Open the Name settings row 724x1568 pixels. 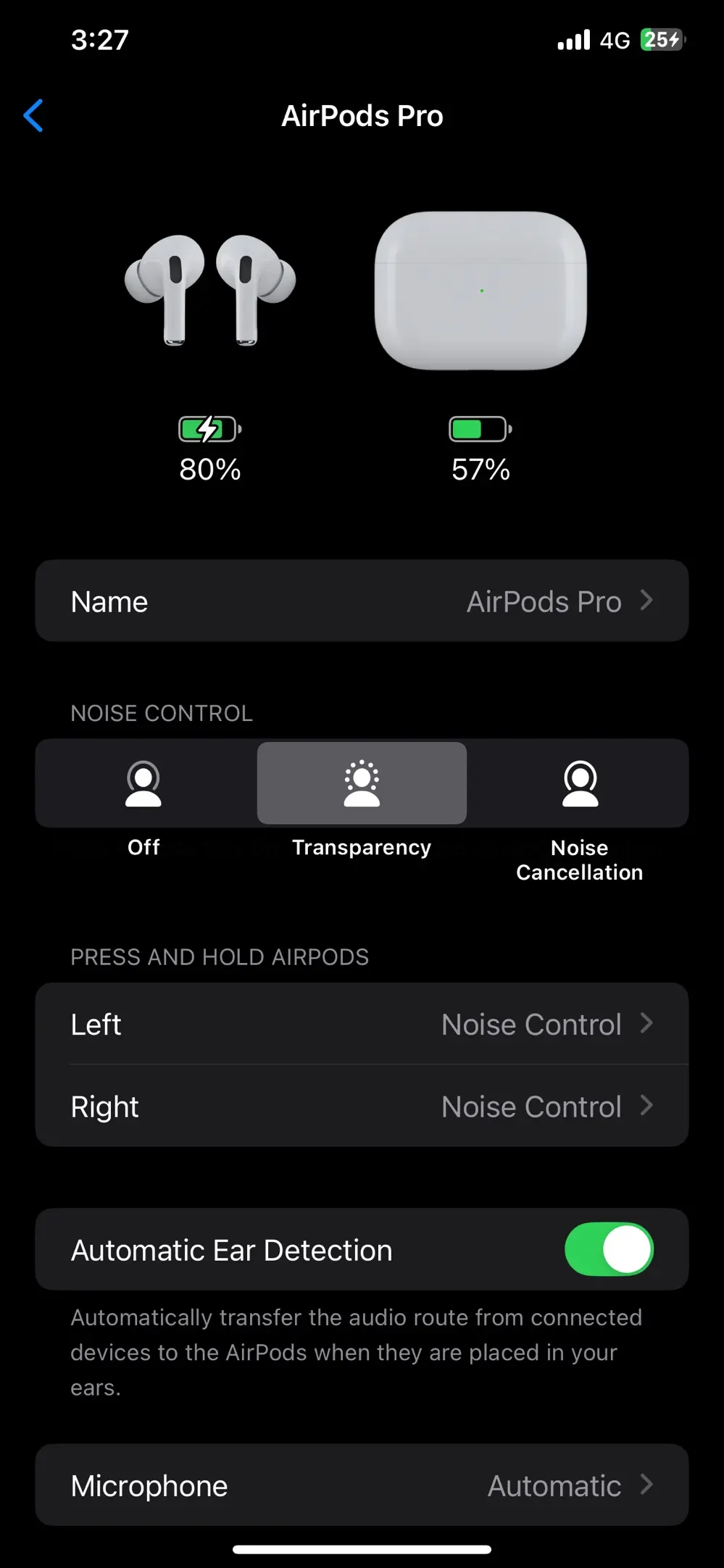point(362,601)
